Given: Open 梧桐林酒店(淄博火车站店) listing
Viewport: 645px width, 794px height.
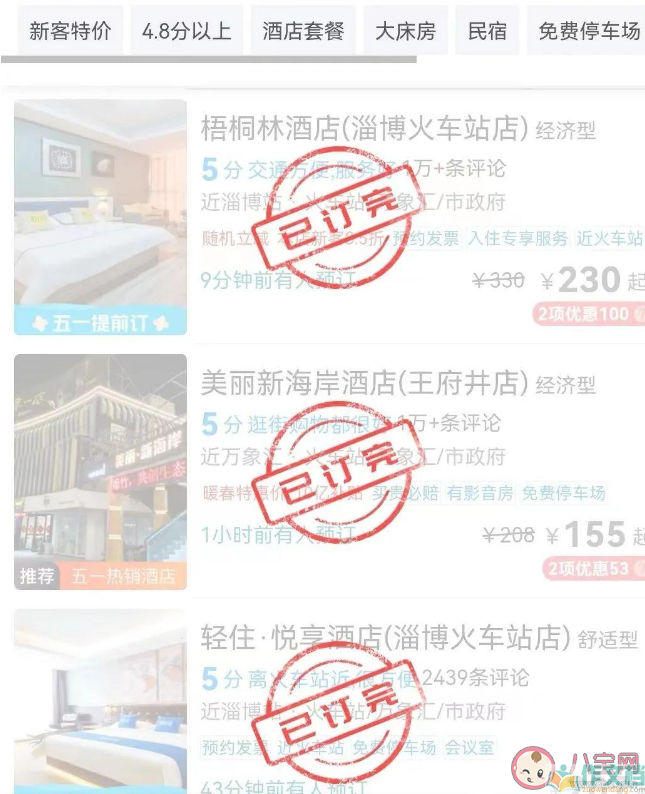Looking at the screenshot, I should pos(365,129).
